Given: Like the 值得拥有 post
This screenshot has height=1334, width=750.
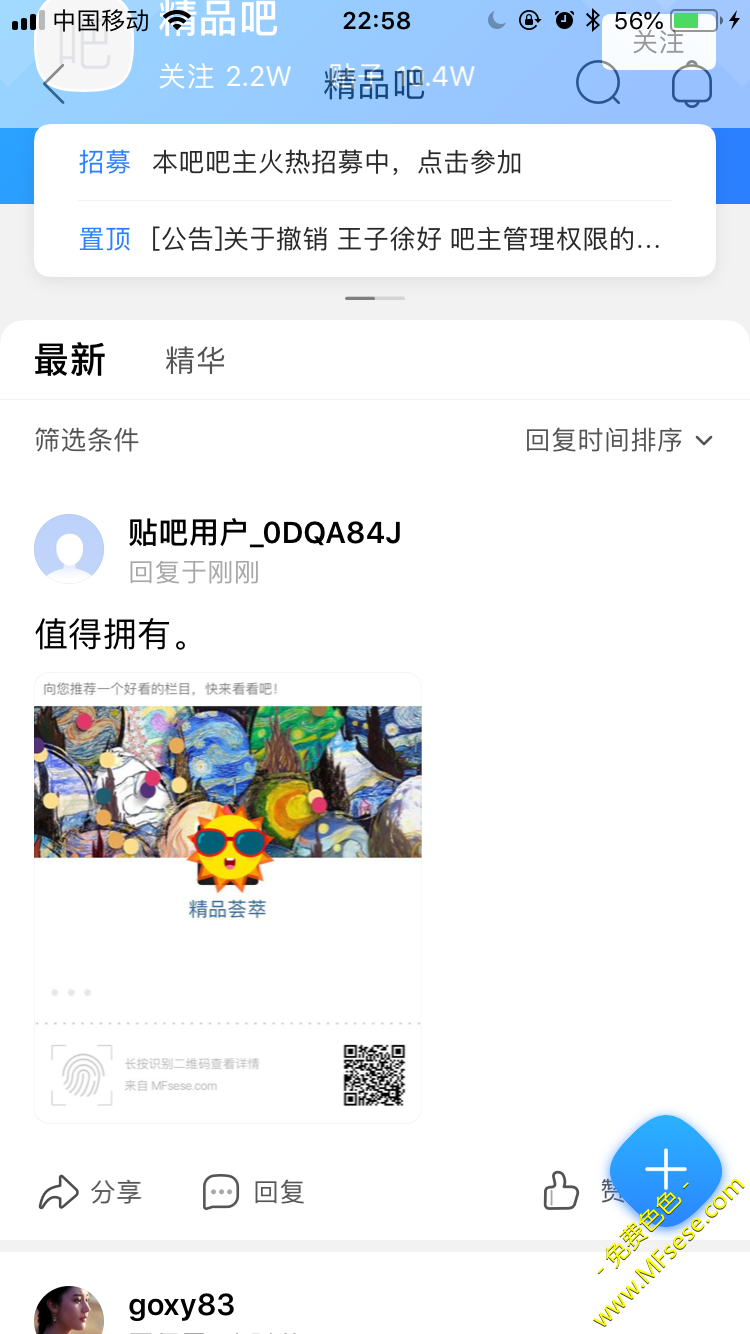Looking at the screenshot, I should tap(562, 1192).
